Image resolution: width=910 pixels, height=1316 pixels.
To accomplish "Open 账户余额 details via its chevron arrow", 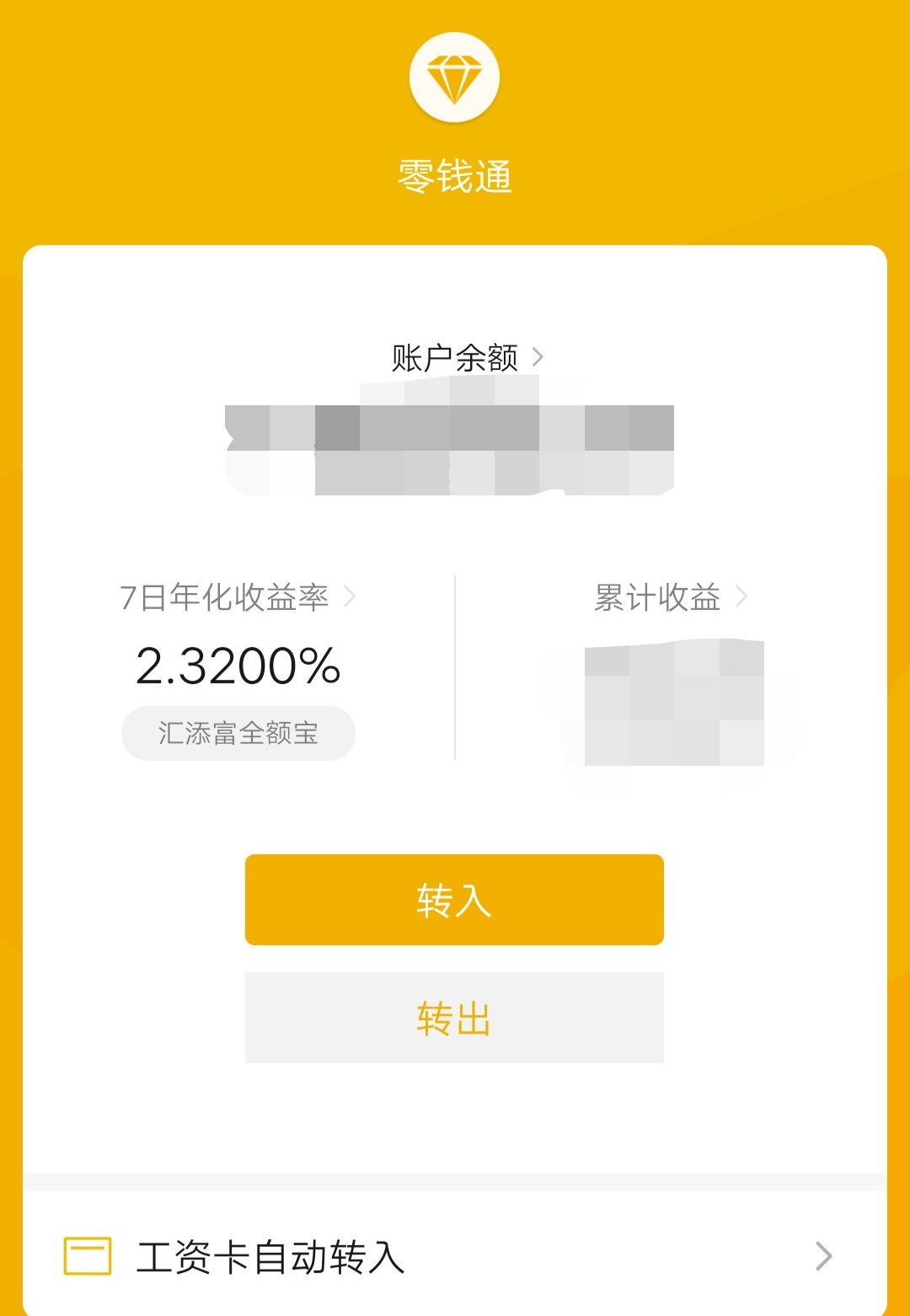I will click(539, 357).
